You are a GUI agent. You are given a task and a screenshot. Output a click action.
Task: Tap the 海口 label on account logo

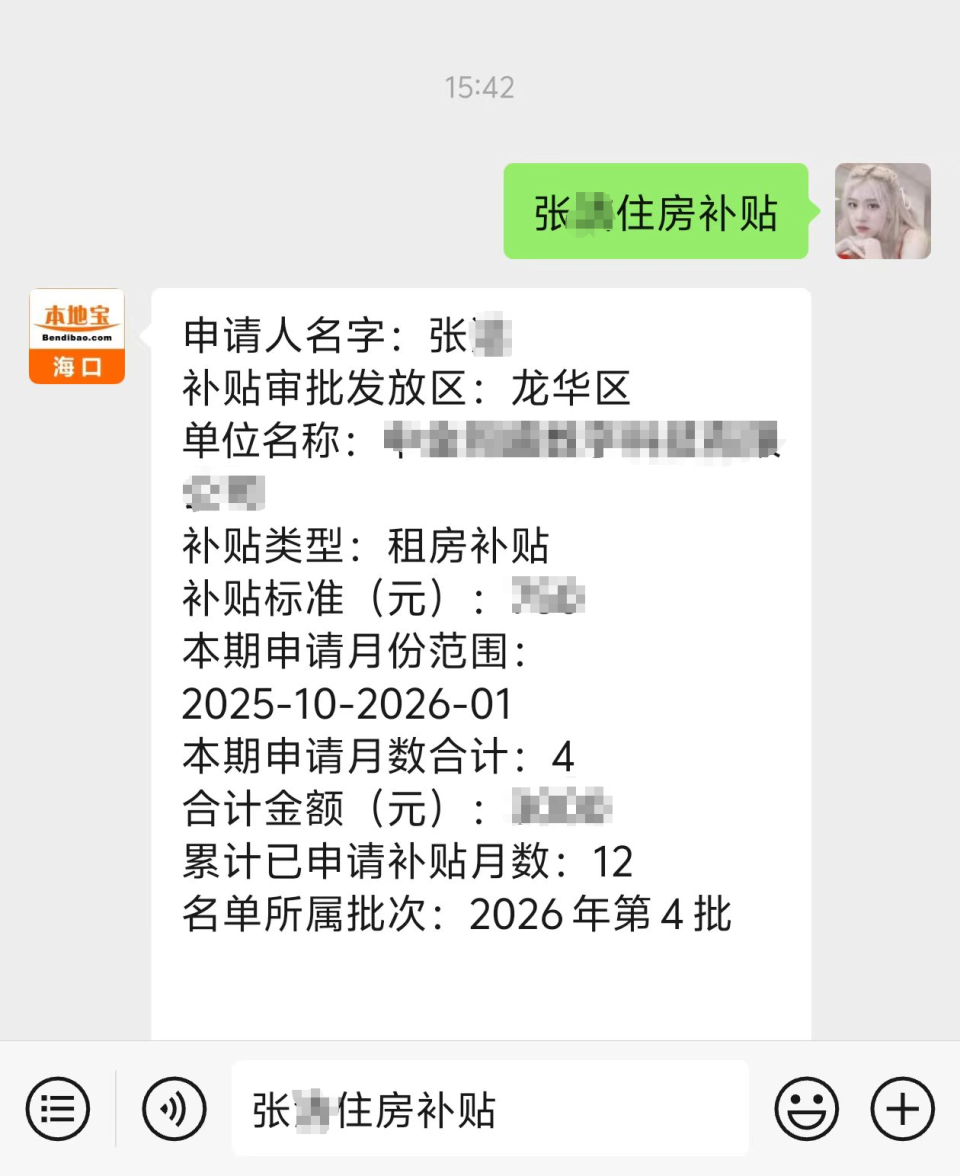point(76,368)
